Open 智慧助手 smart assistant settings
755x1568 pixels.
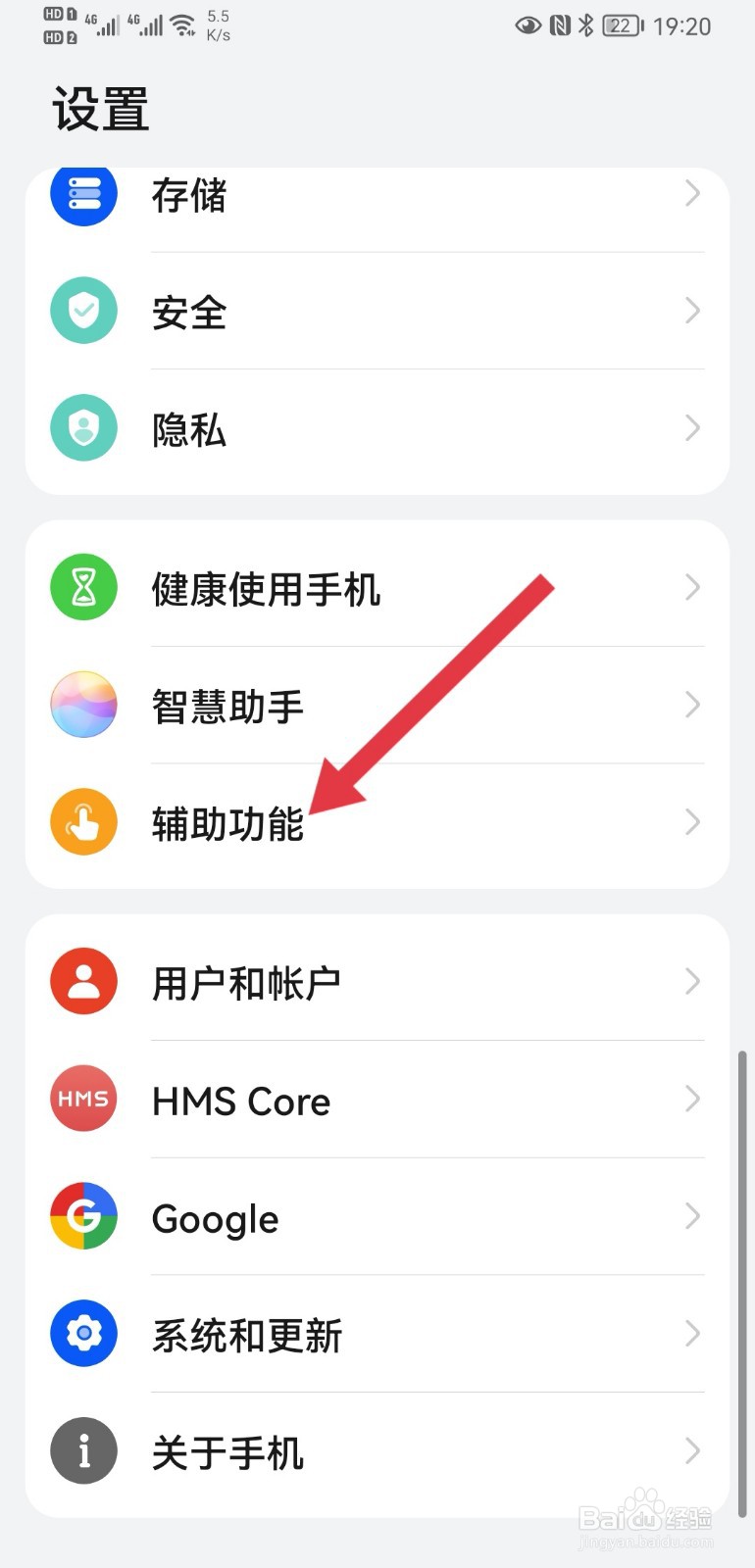(x=227, y=705)
